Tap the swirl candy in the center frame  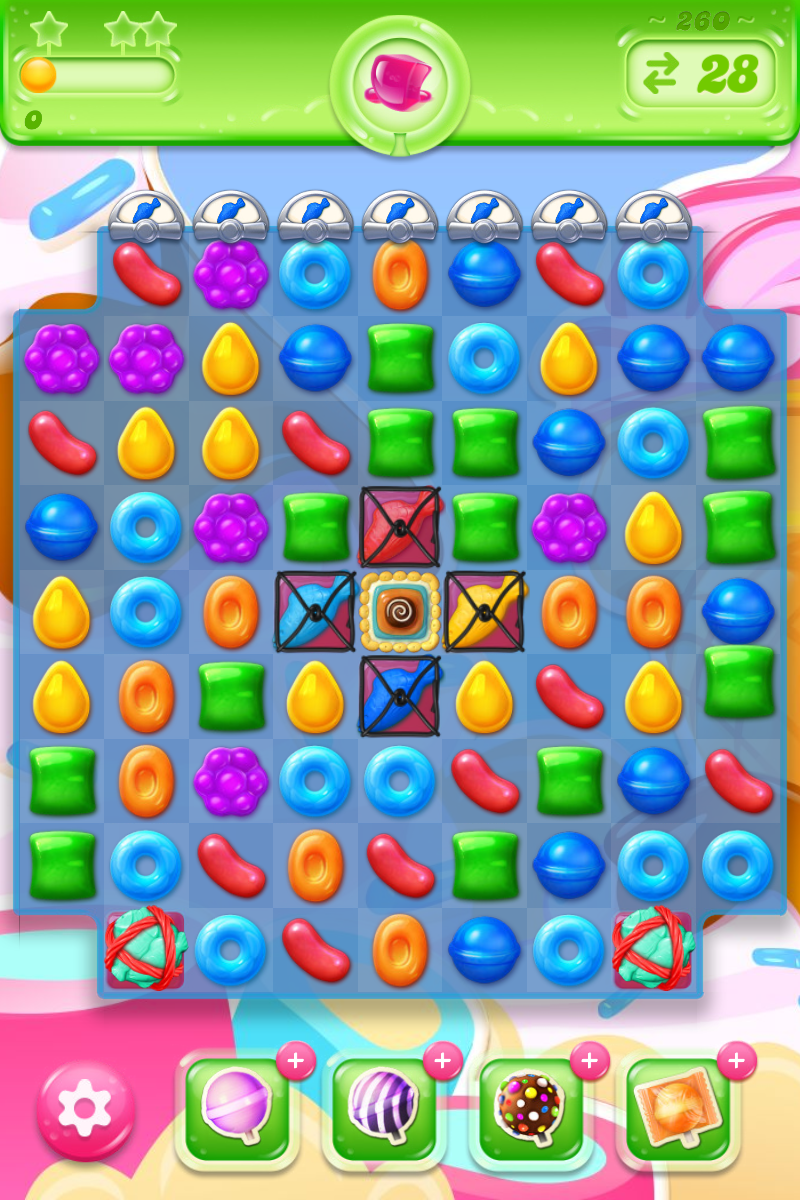[400, 610]
